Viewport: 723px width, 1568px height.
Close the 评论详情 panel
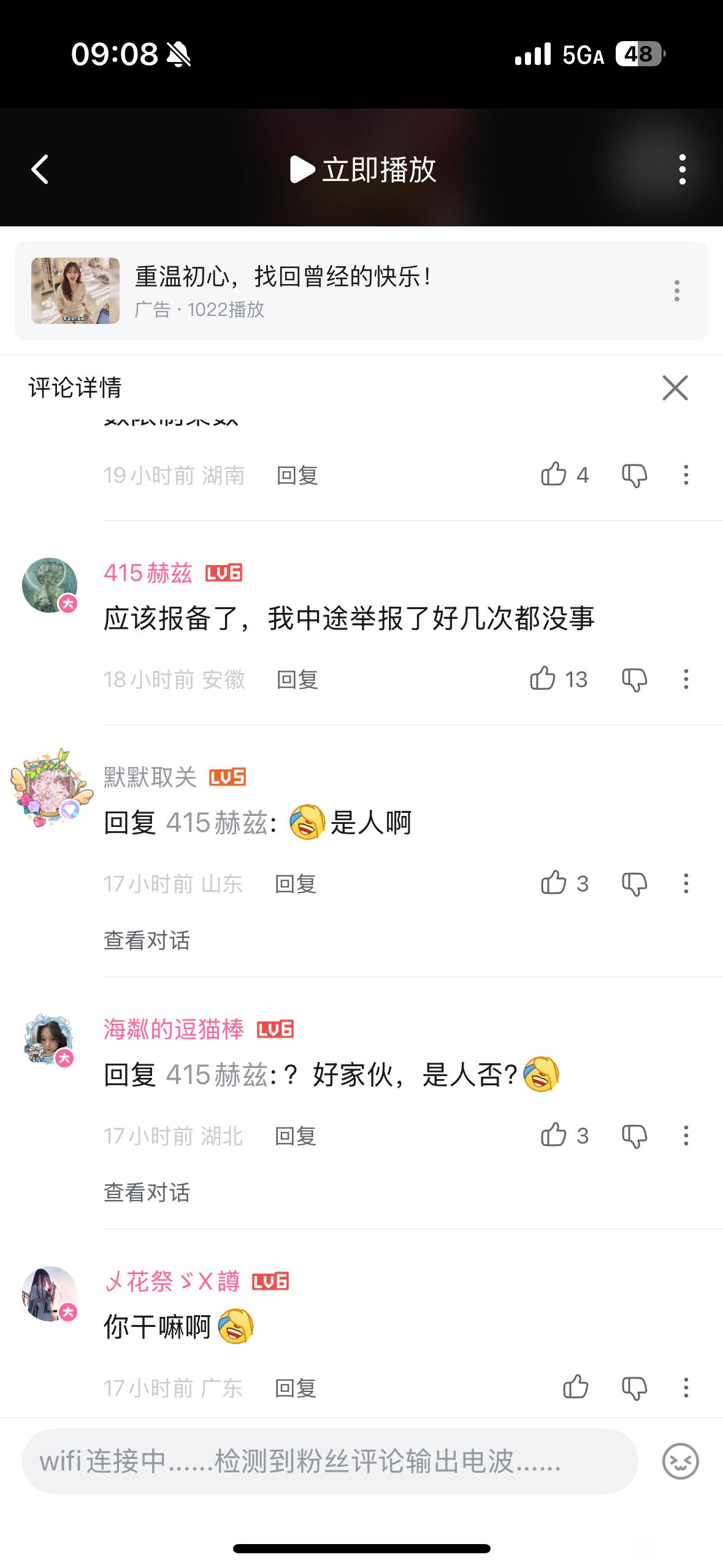click(675, 388)
